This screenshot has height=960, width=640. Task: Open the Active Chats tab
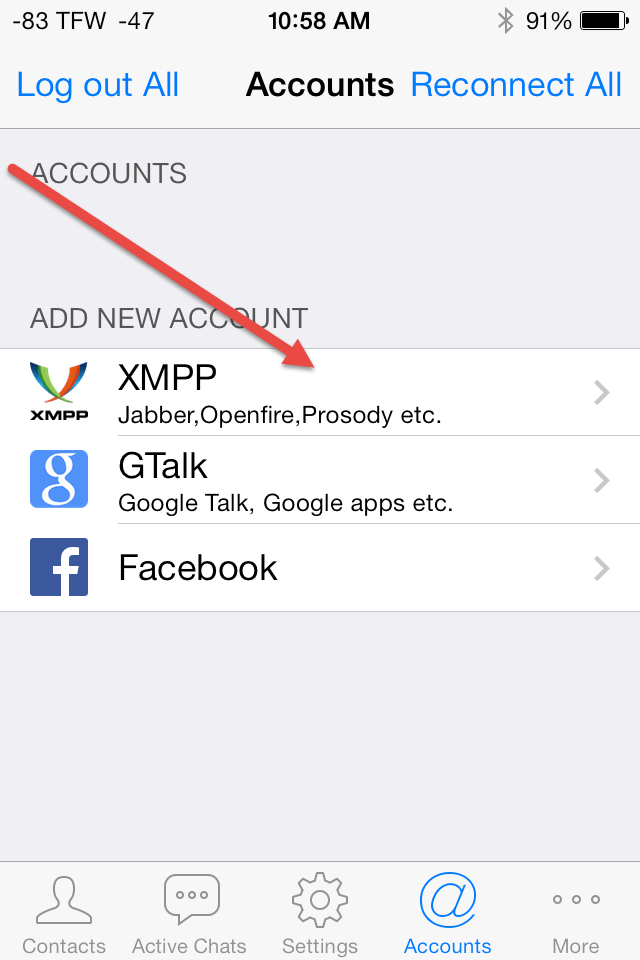(190, 912)
